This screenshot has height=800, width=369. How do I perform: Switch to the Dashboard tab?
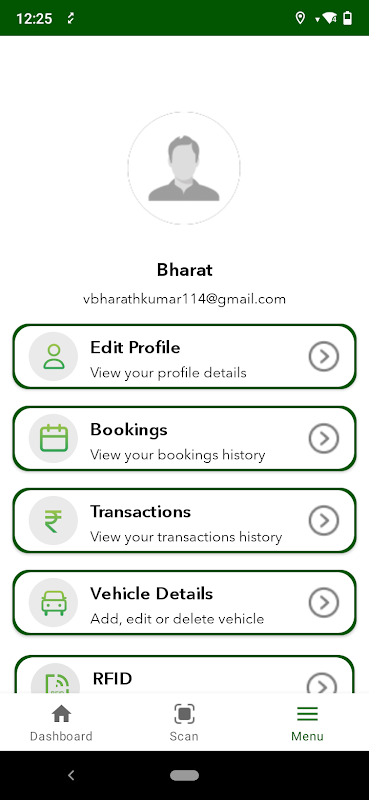coord(61,722)
